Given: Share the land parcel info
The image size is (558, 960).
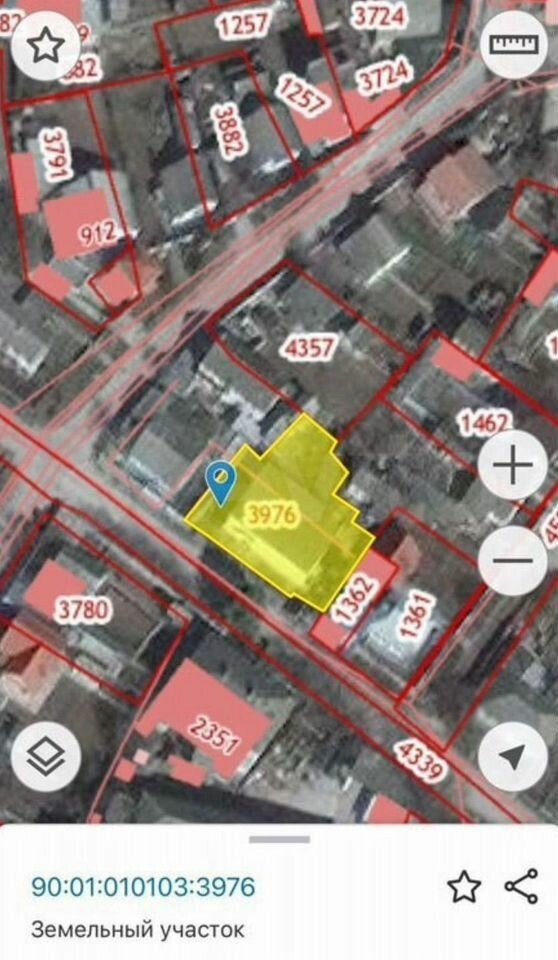Looking at the screenshot, I should coord(521,886).
